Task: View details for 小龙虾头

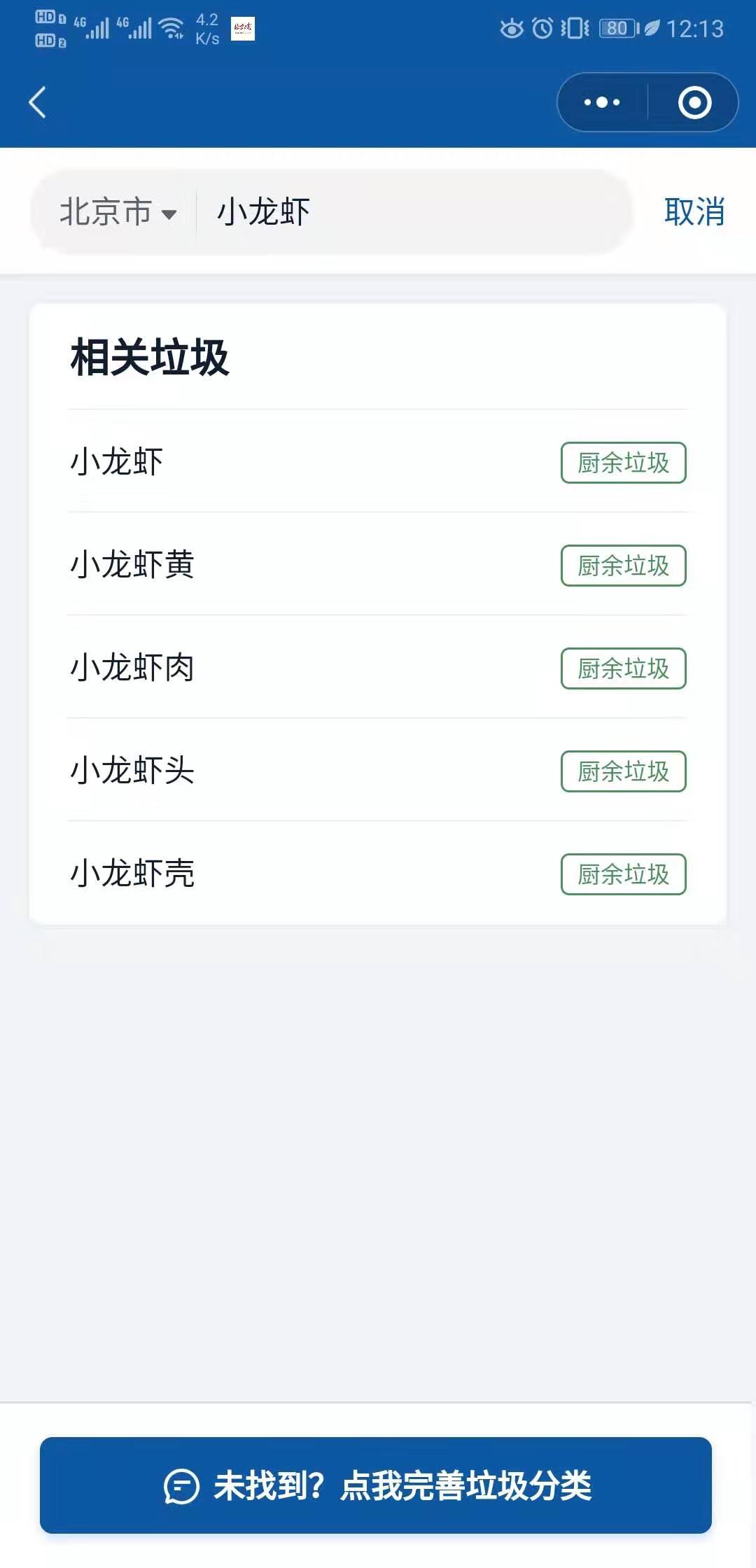Action: pyautogui.click(x=378, y=771)
